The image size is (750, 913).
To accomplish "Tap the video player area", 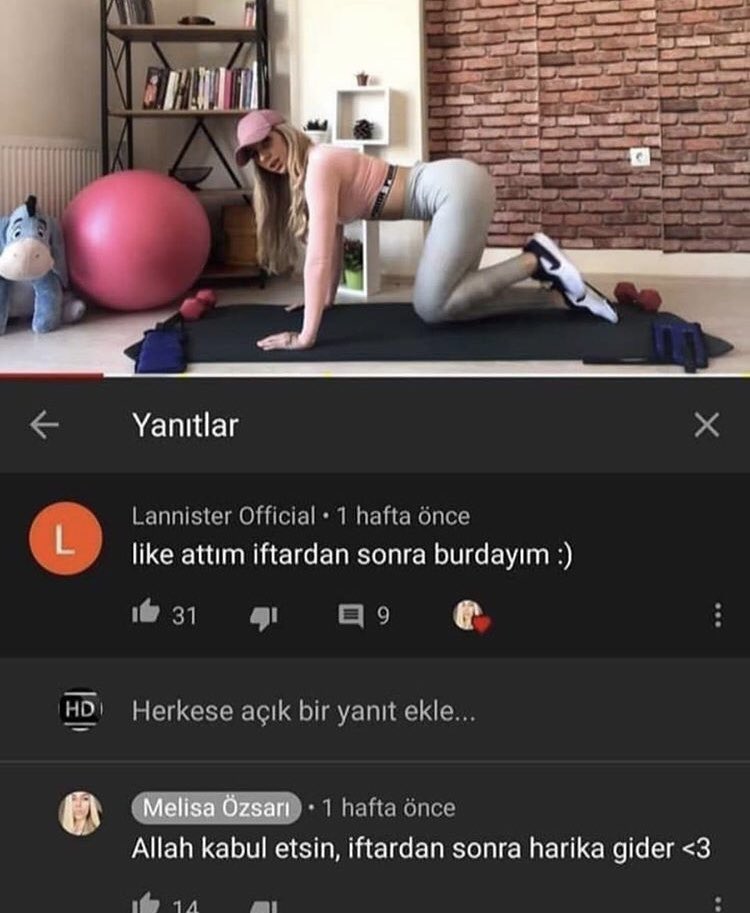I will click(x=375, y=187).
